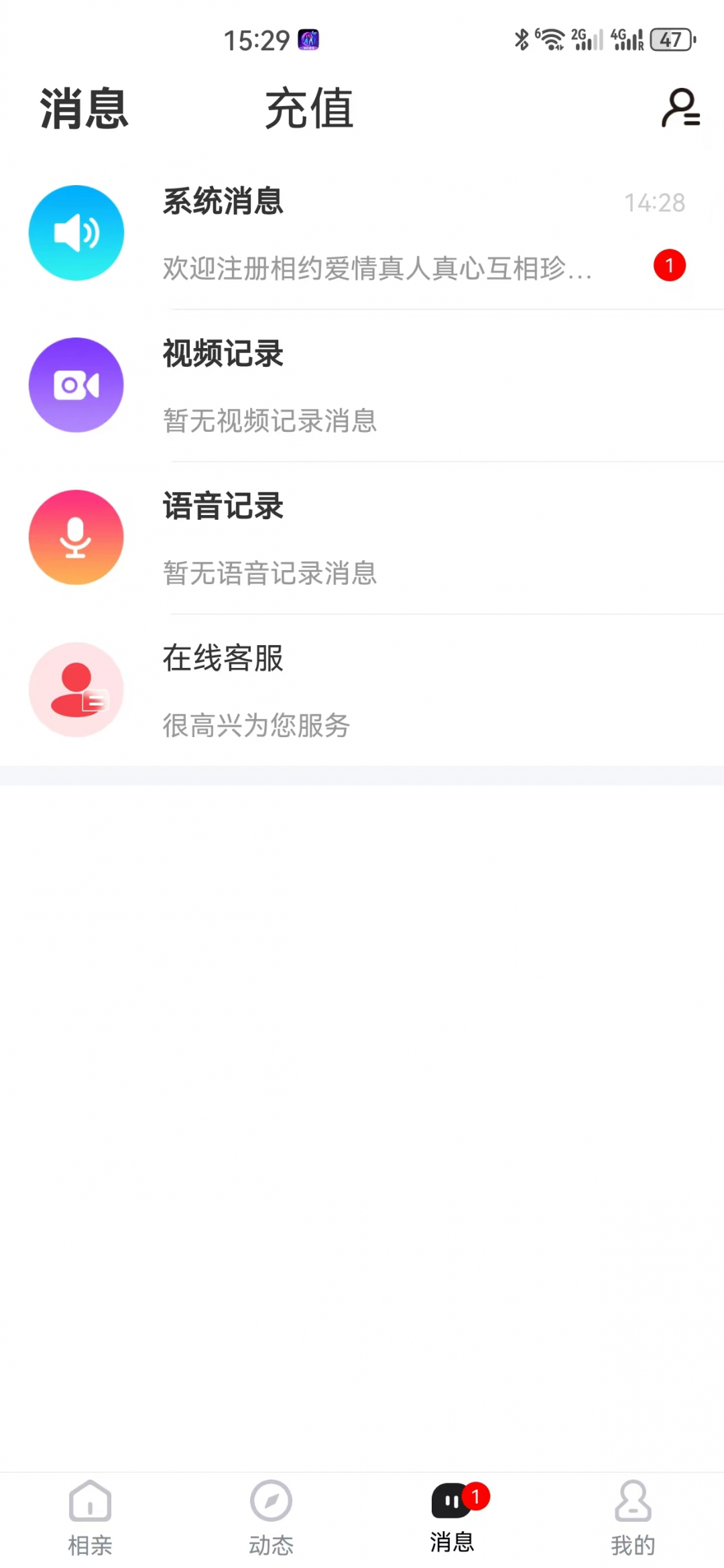Switch to the 充值 top tab

309,109
